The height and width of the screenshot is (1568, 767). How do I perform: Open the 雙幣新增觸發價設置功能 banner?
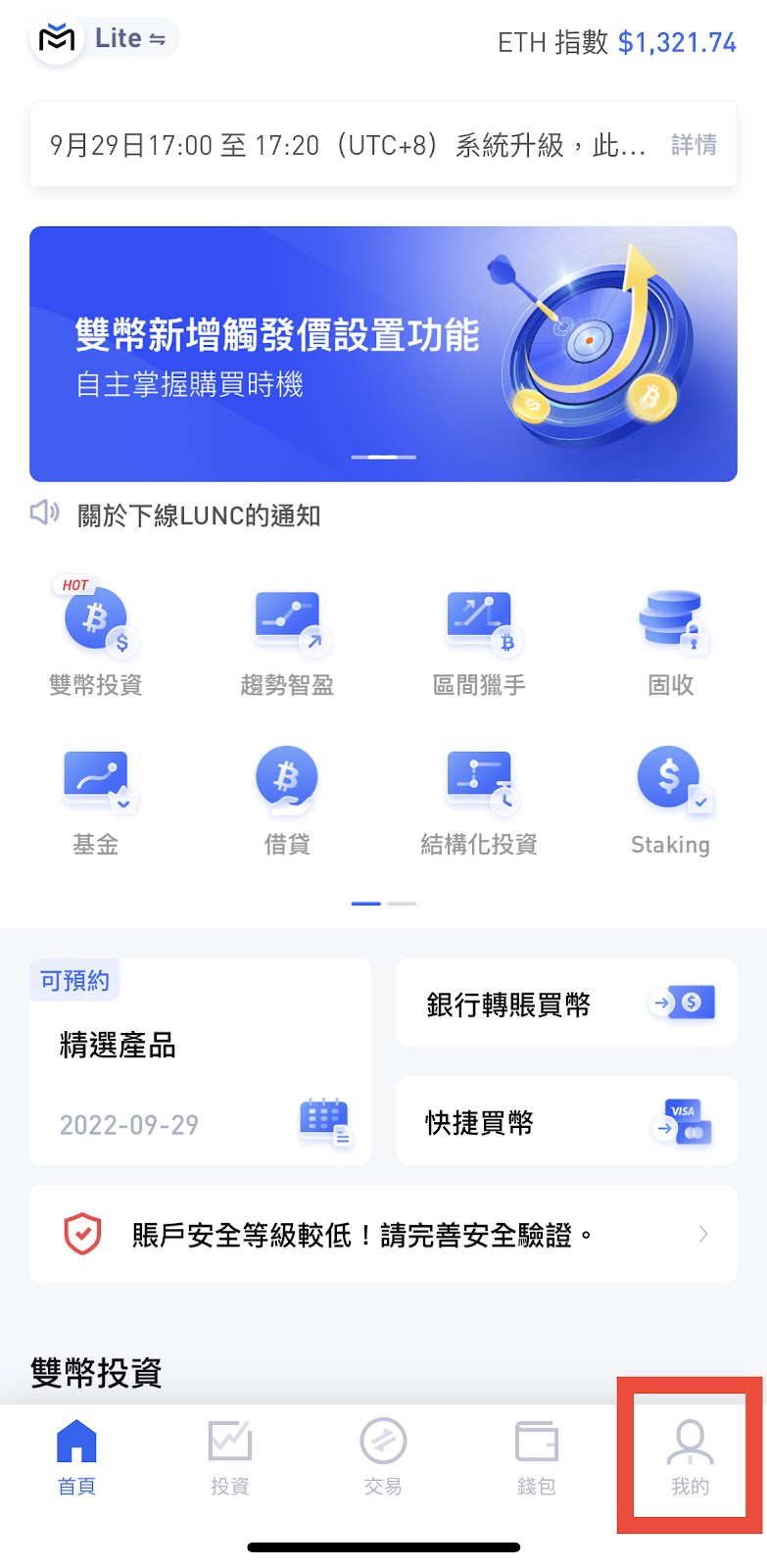(x=383, y=354)
